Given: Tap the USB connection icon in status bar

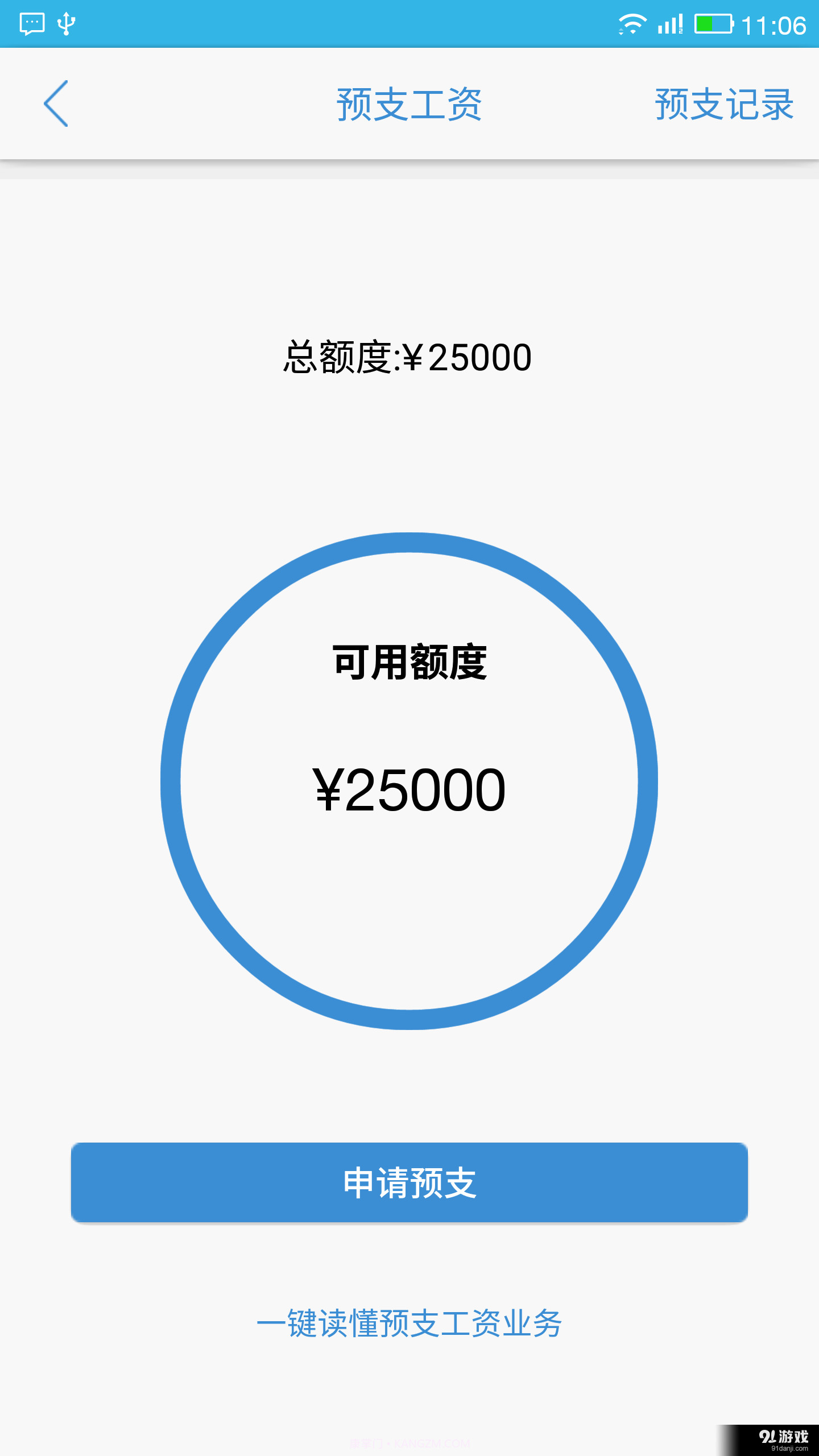Looking at the screenshot, I should pos(65,23).
